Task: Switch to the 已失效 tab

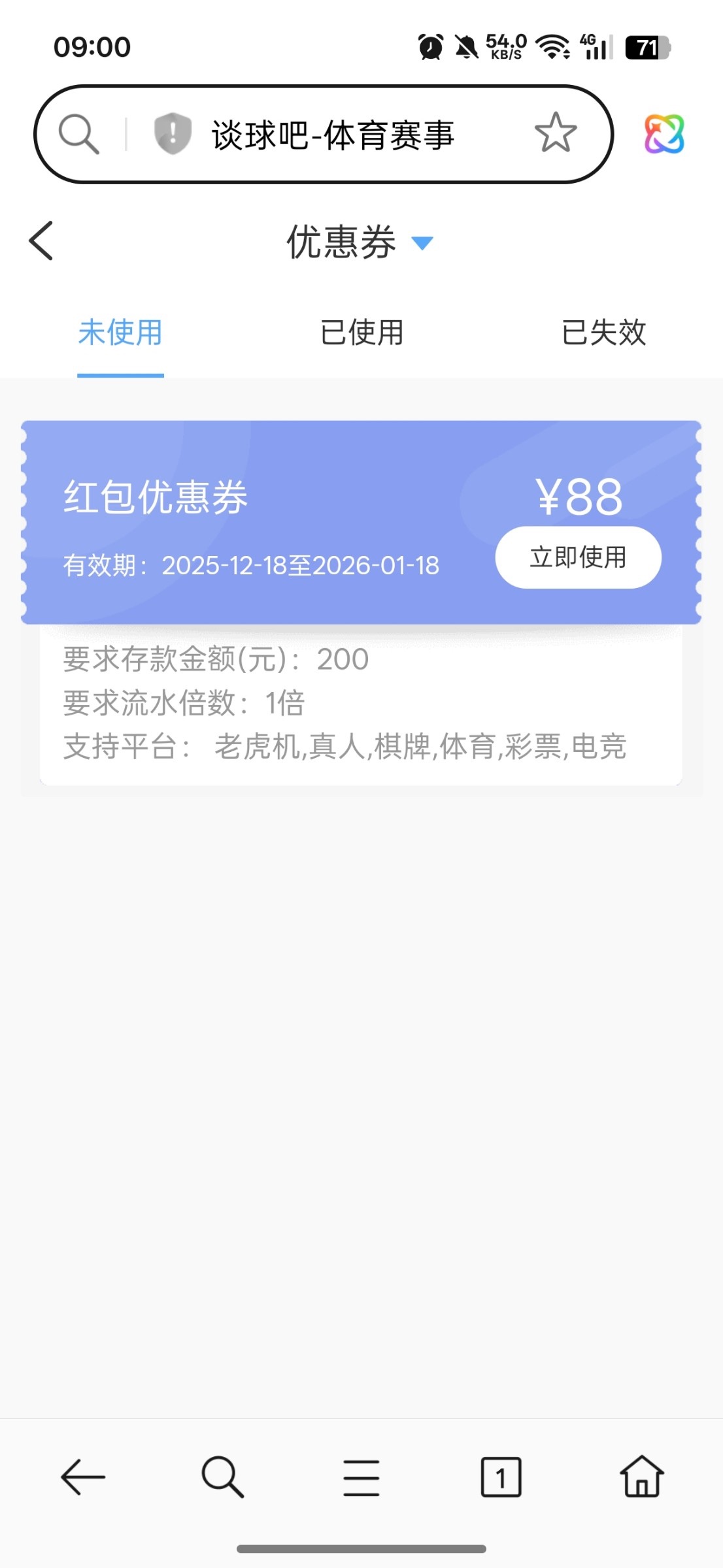Action: tap(603, 333)
